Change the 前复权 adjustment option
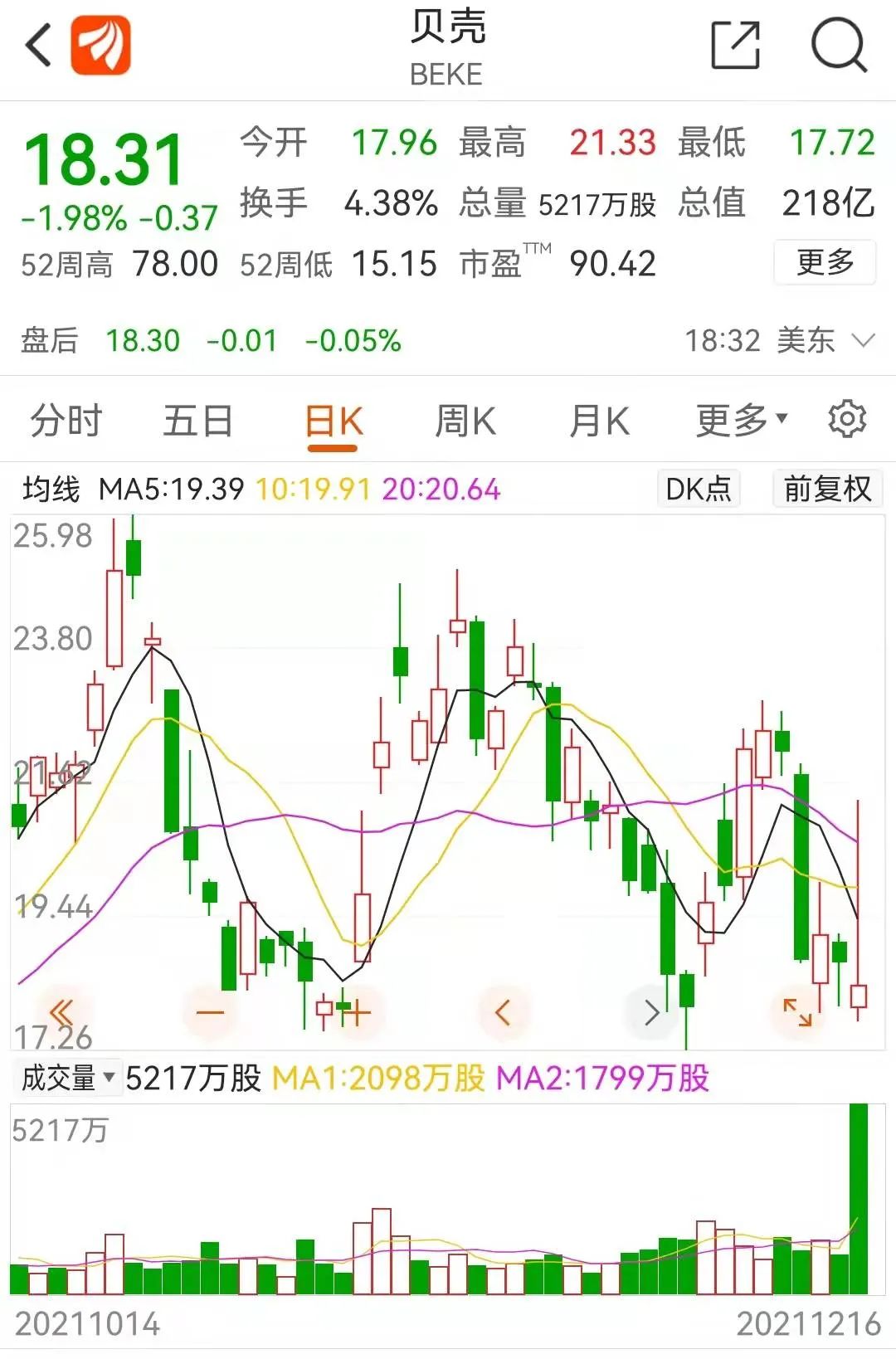 coord(827,489)
